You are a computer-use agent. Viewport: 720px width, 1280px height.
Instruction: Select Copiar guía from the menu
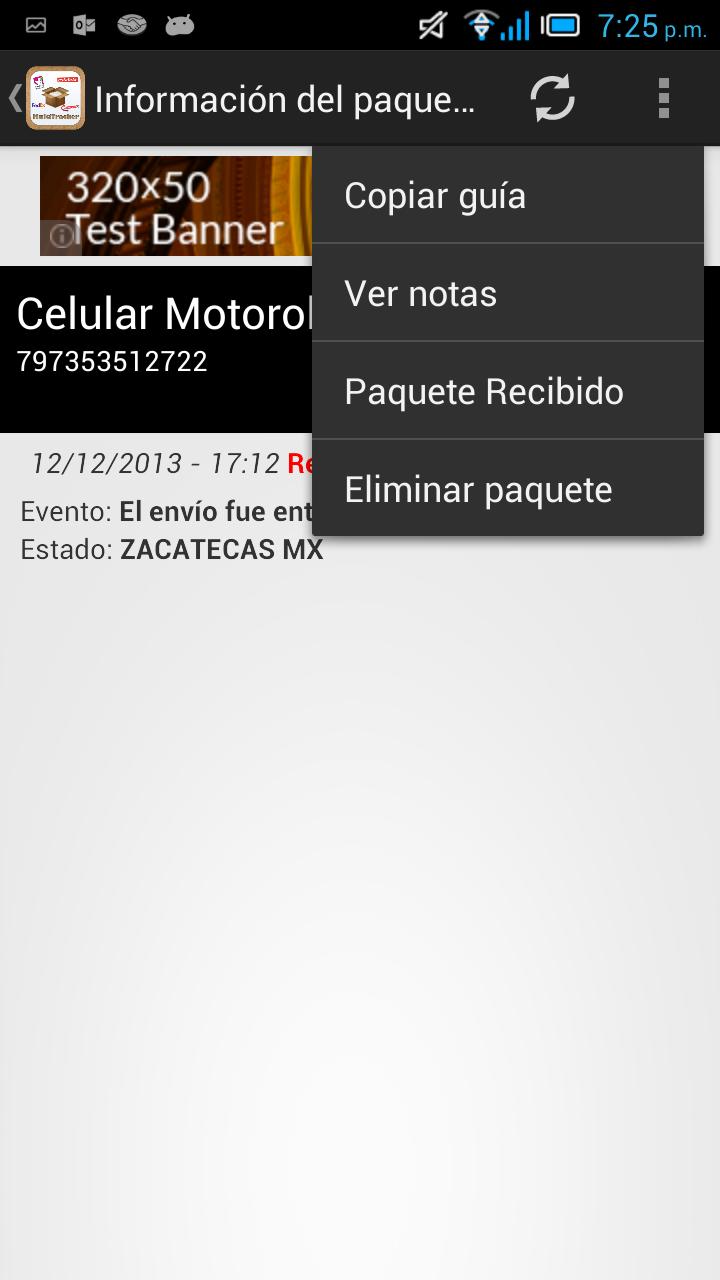507,196
